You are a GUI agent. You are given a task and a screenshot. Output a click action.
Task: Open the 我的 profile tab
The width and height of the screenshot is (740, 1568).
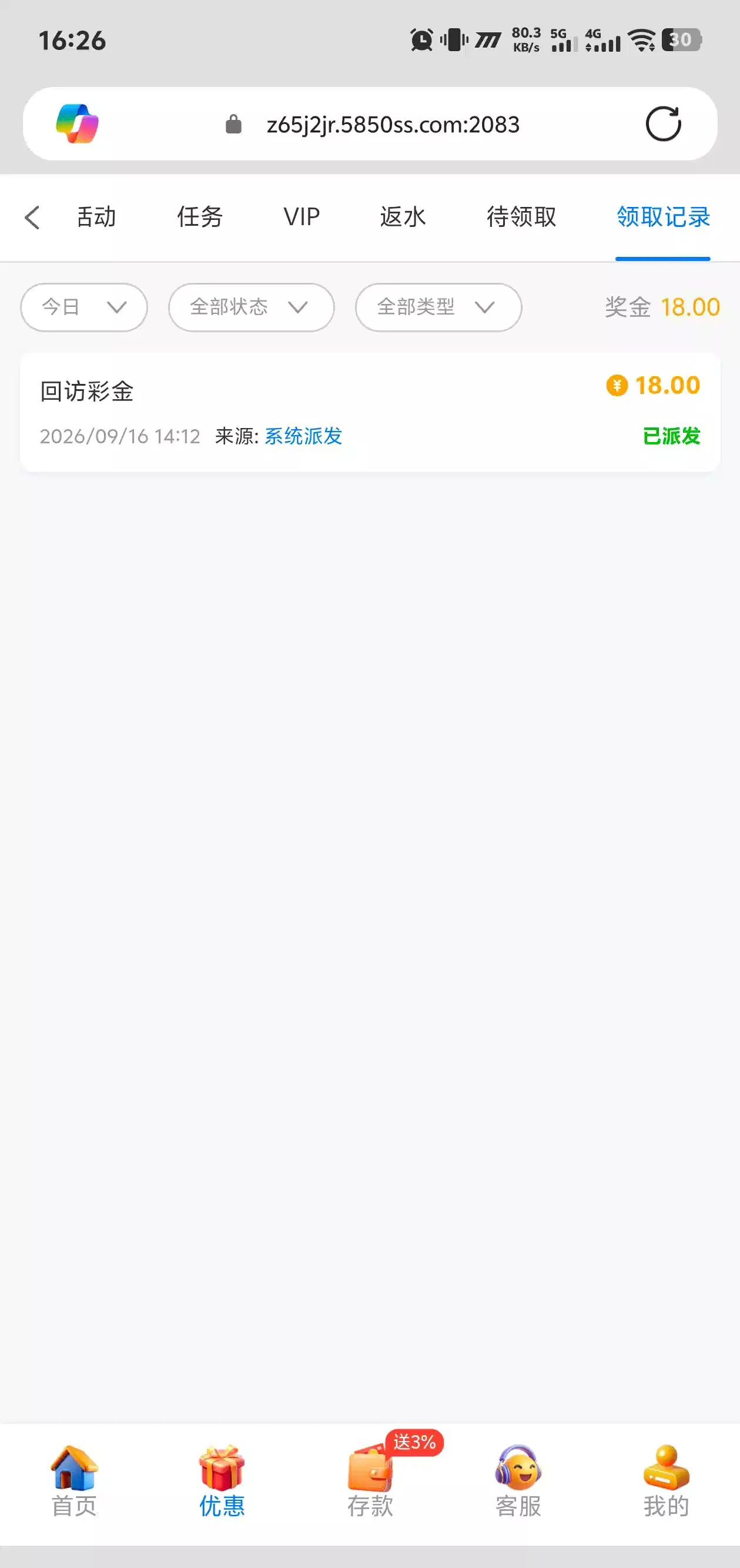tap(666, 1481)
